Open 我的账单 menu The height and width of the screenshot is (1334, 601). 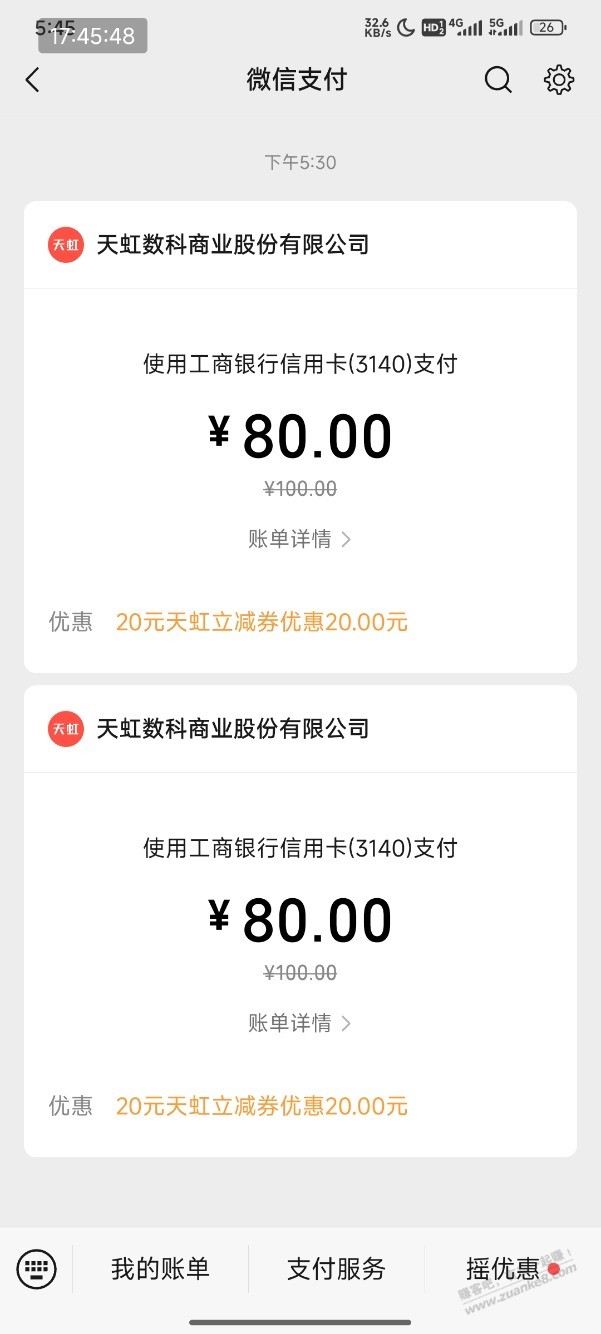click(x=160, y=1270)
